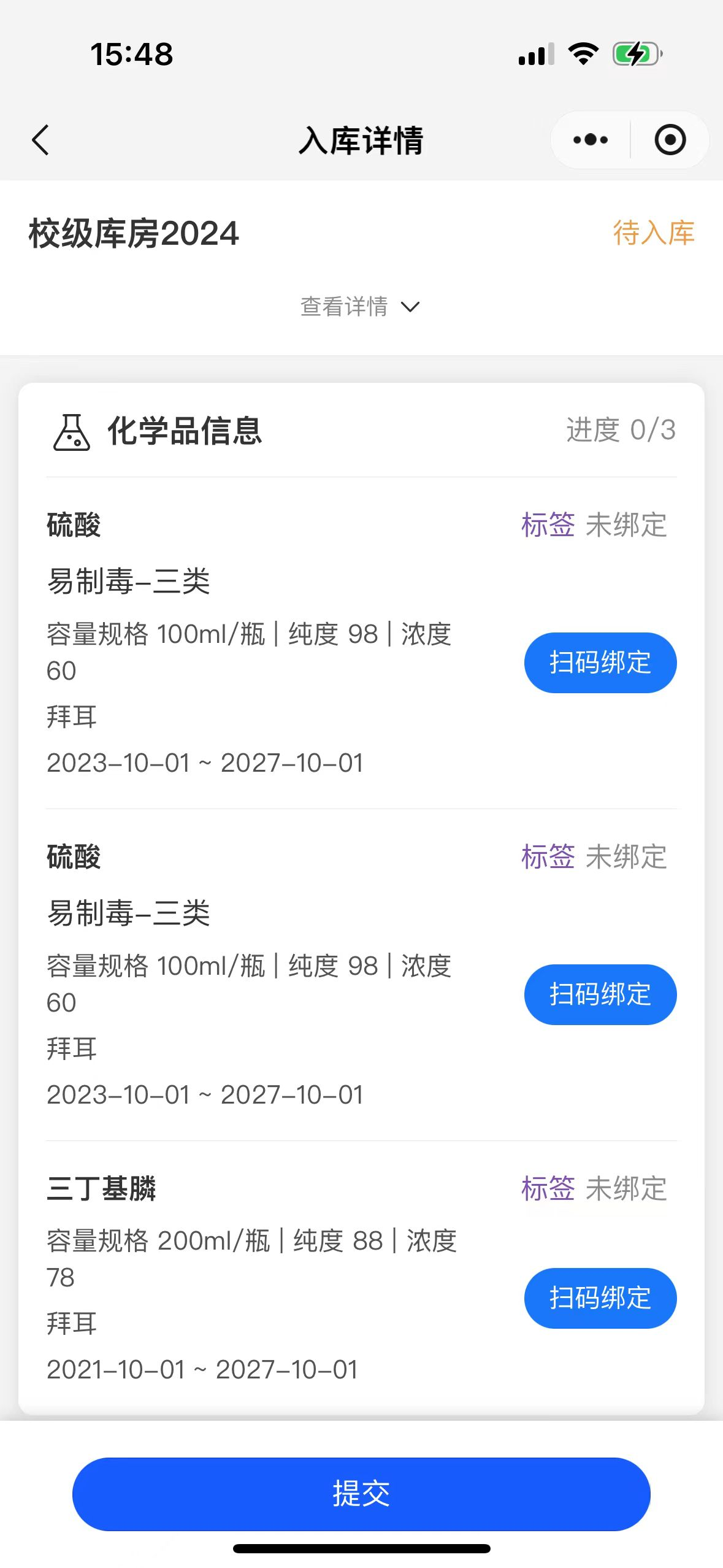The height and width of the screenshot is (1568, 723).
Task: Submit the inbound record with 提交
Action: (361, 1494)
